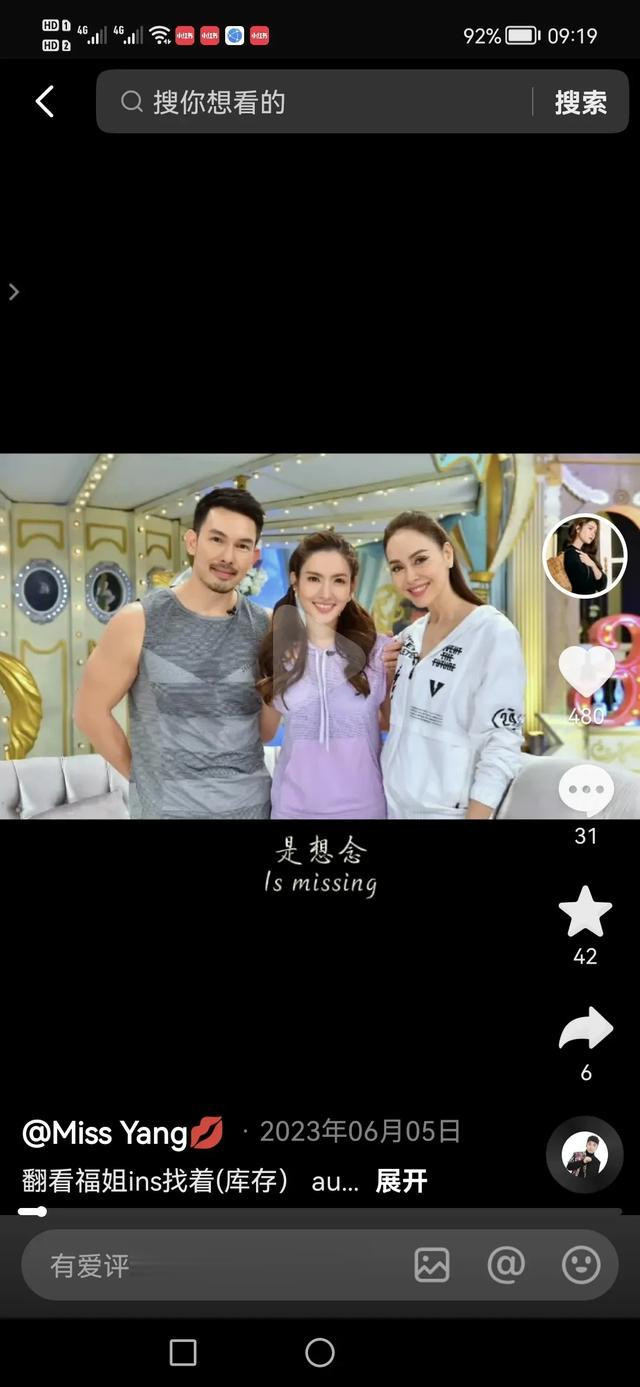Attach an image to the comment
The image size is (640, 1387).
432,1265
